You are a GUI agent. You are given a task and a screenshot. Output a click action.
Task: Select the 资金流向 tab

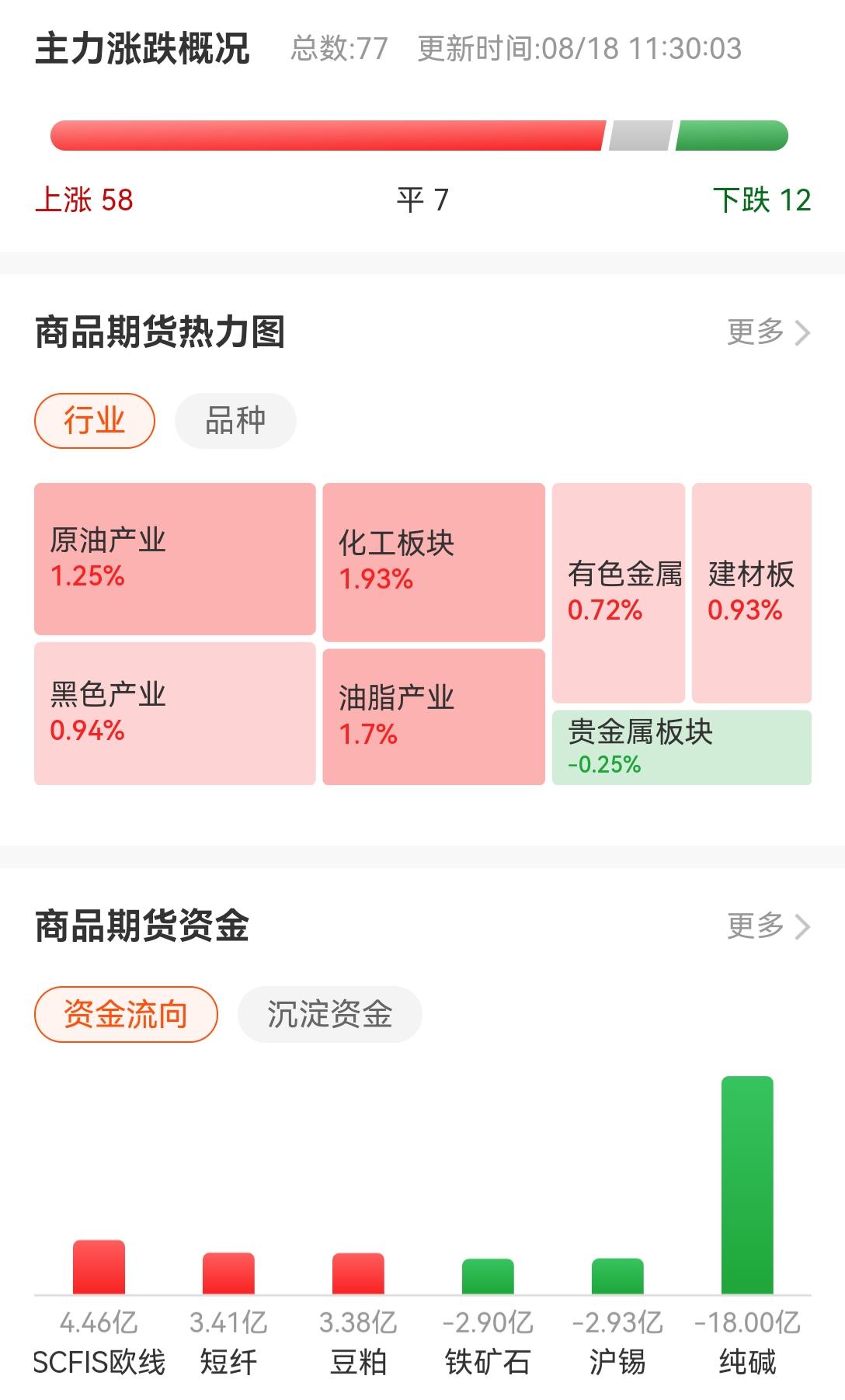(126, 1014)
